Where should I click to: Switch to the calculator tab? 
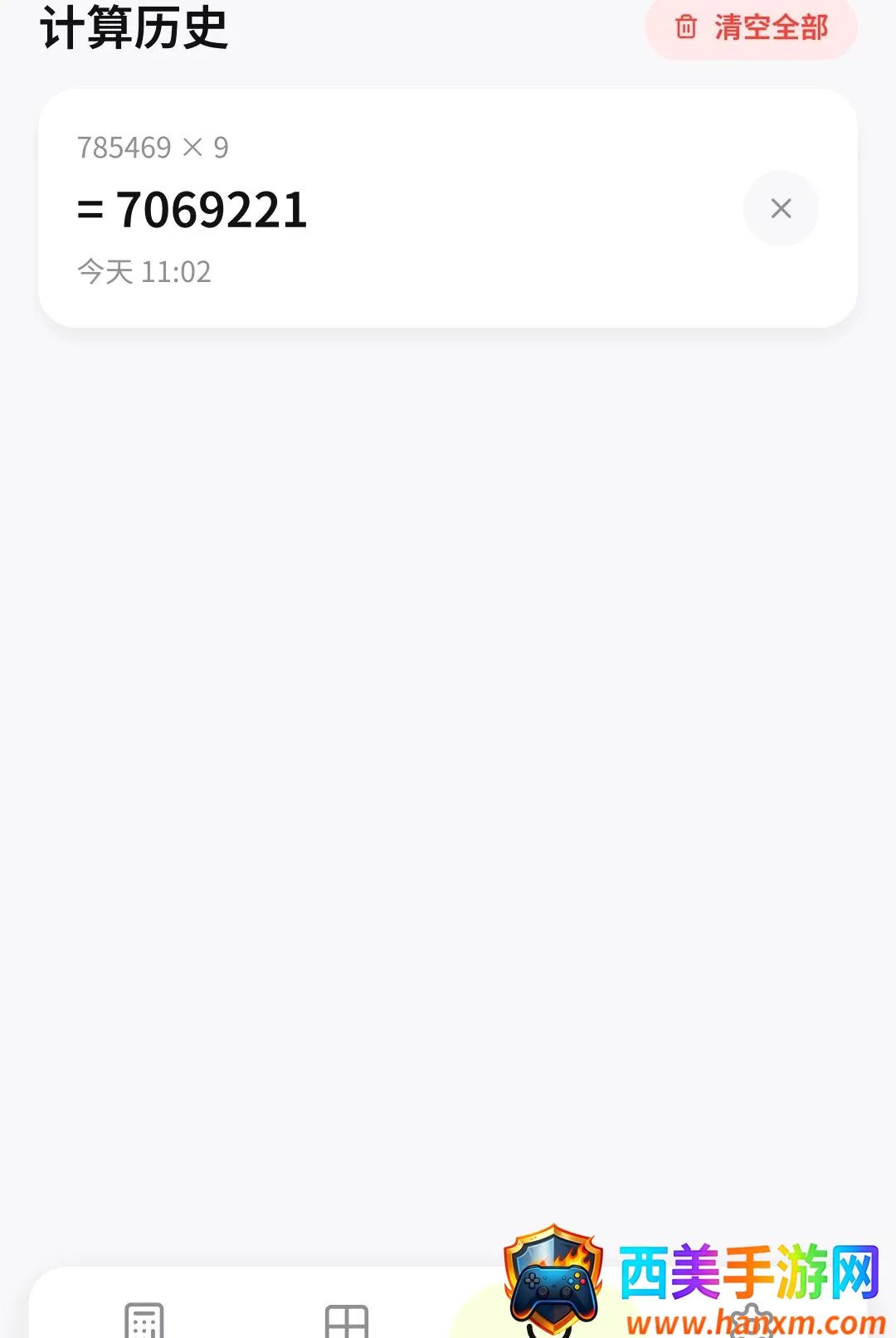[x=144, y=1319]
